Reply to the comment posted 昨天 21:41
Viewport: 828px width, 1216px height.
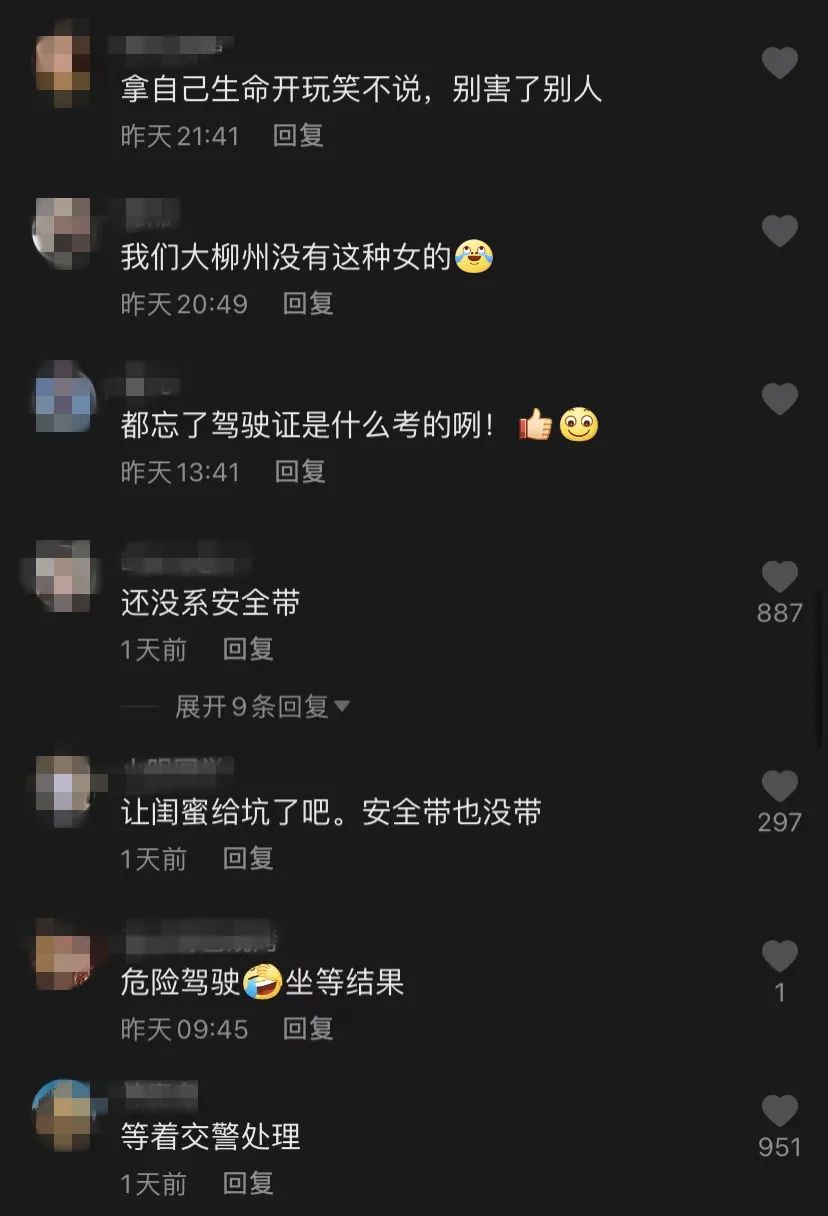pos(298,136)
